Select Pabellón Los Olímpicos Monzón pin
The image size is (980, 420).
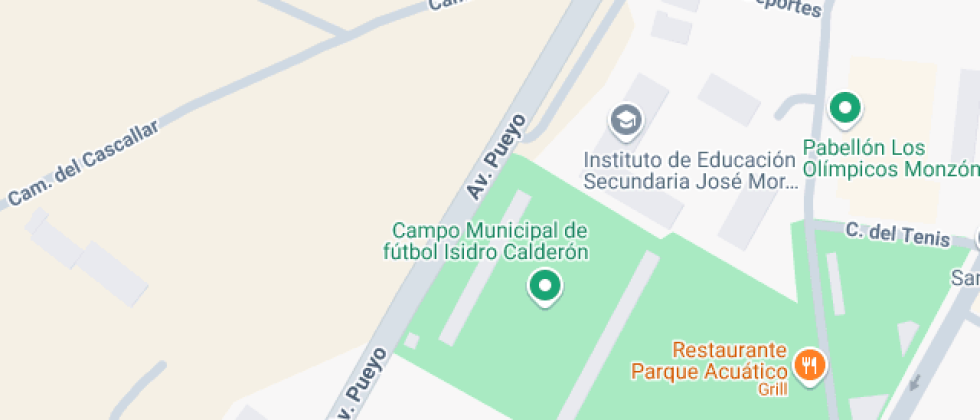846,106
